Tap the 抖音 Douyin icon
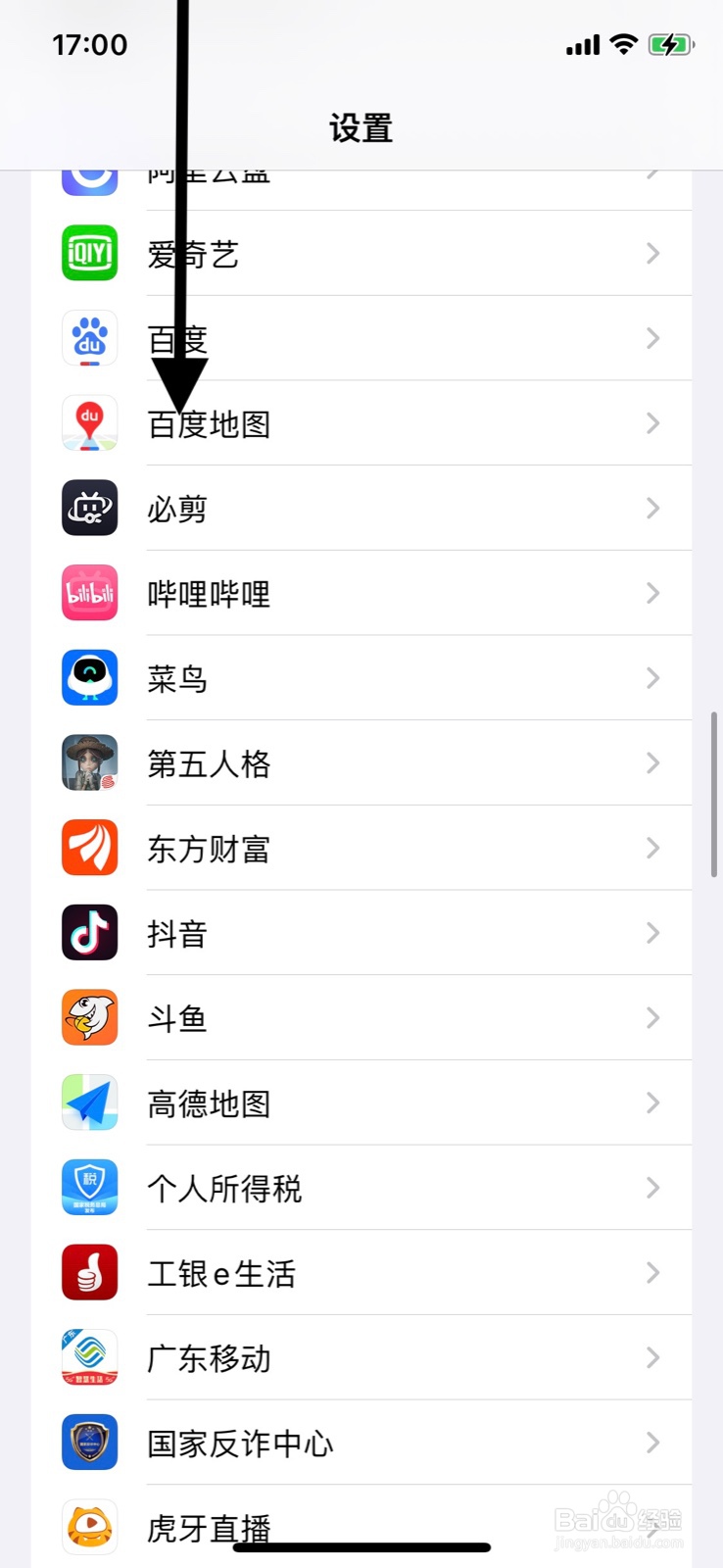This screenshot has height=1568, width=723. (x=89, y=933)
